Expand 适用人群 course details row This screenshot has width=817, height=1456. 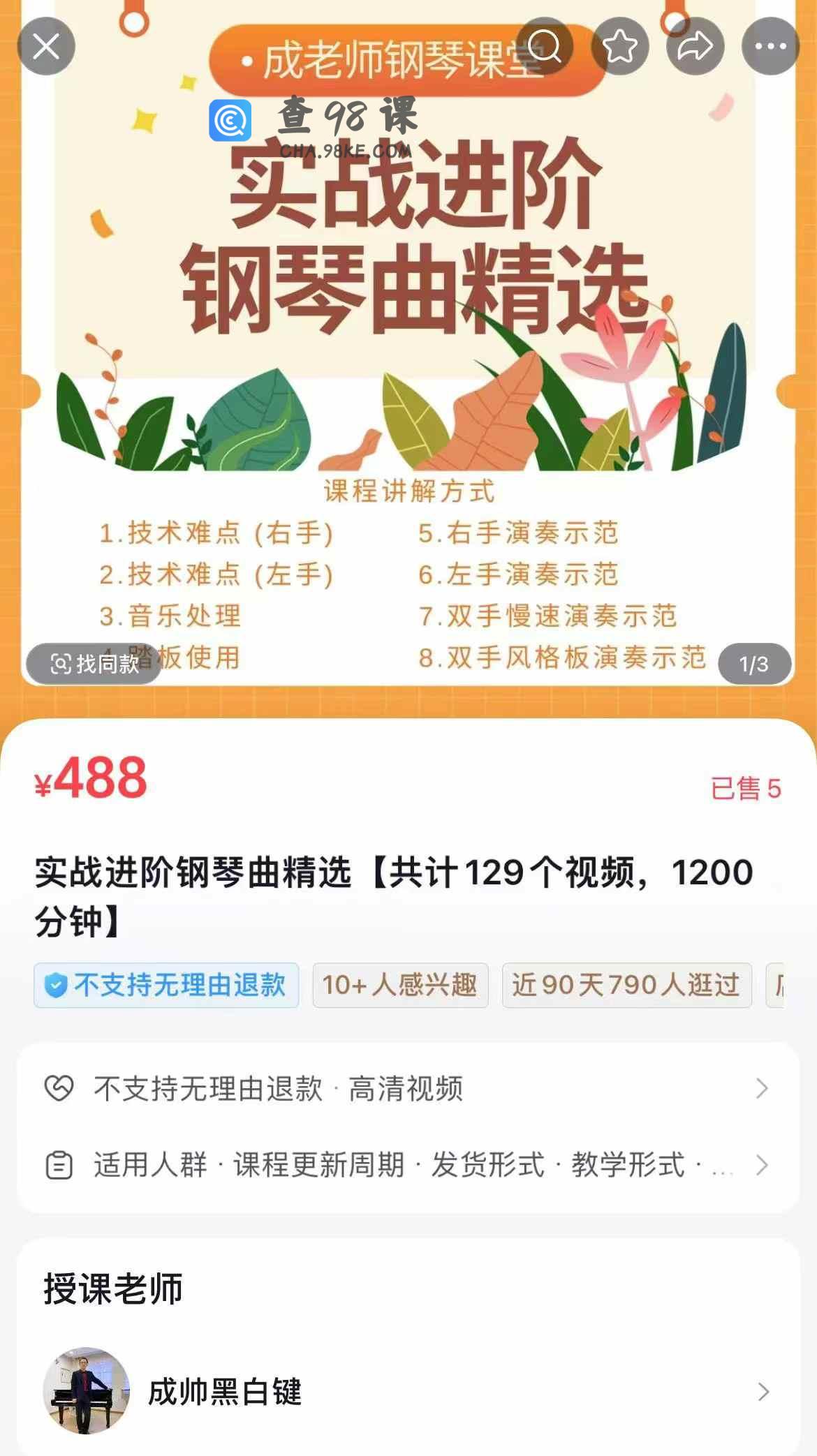[x=408, y=1165]
